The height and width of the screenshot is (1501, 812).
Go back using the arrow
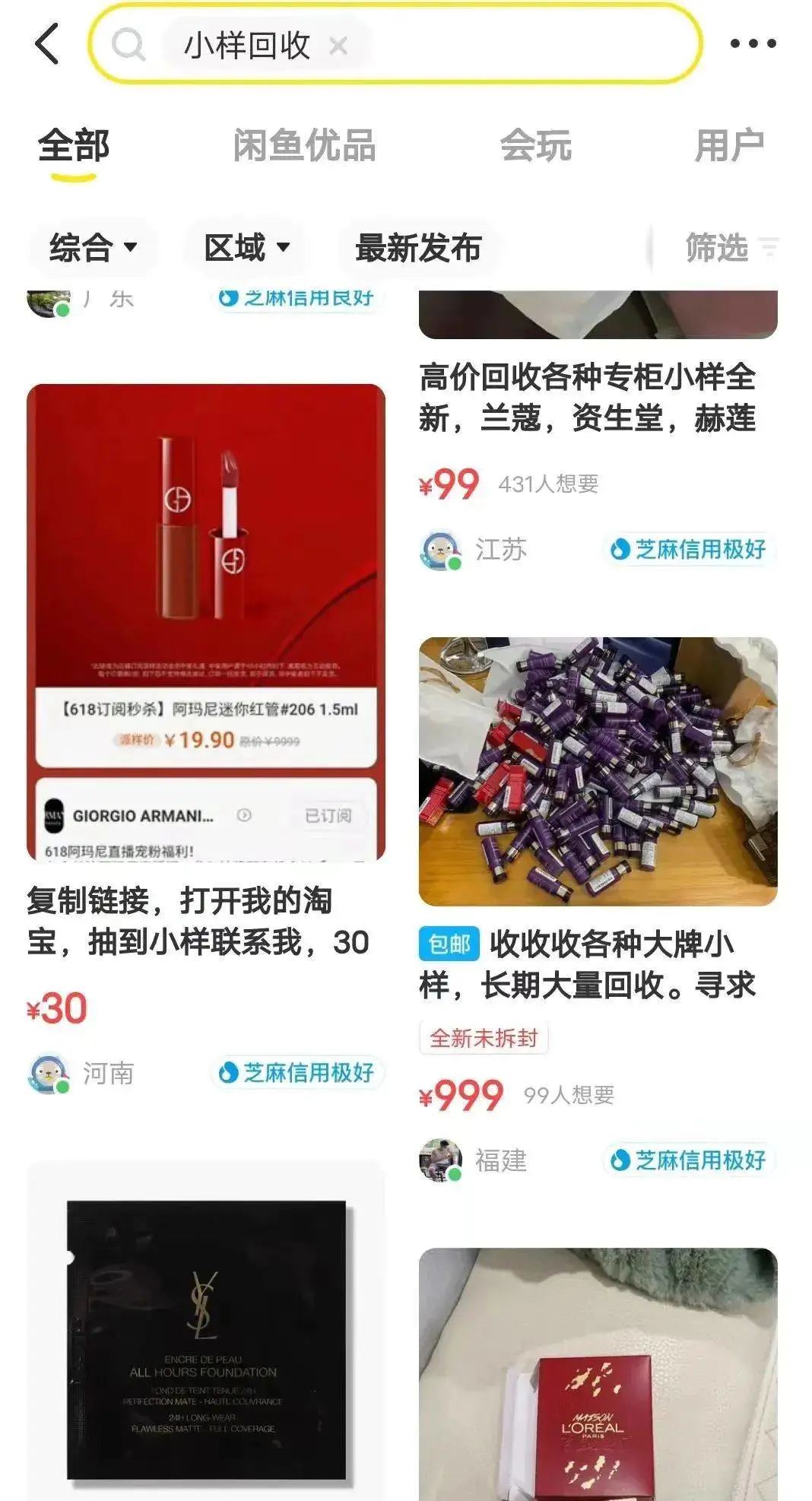[48, 43]
